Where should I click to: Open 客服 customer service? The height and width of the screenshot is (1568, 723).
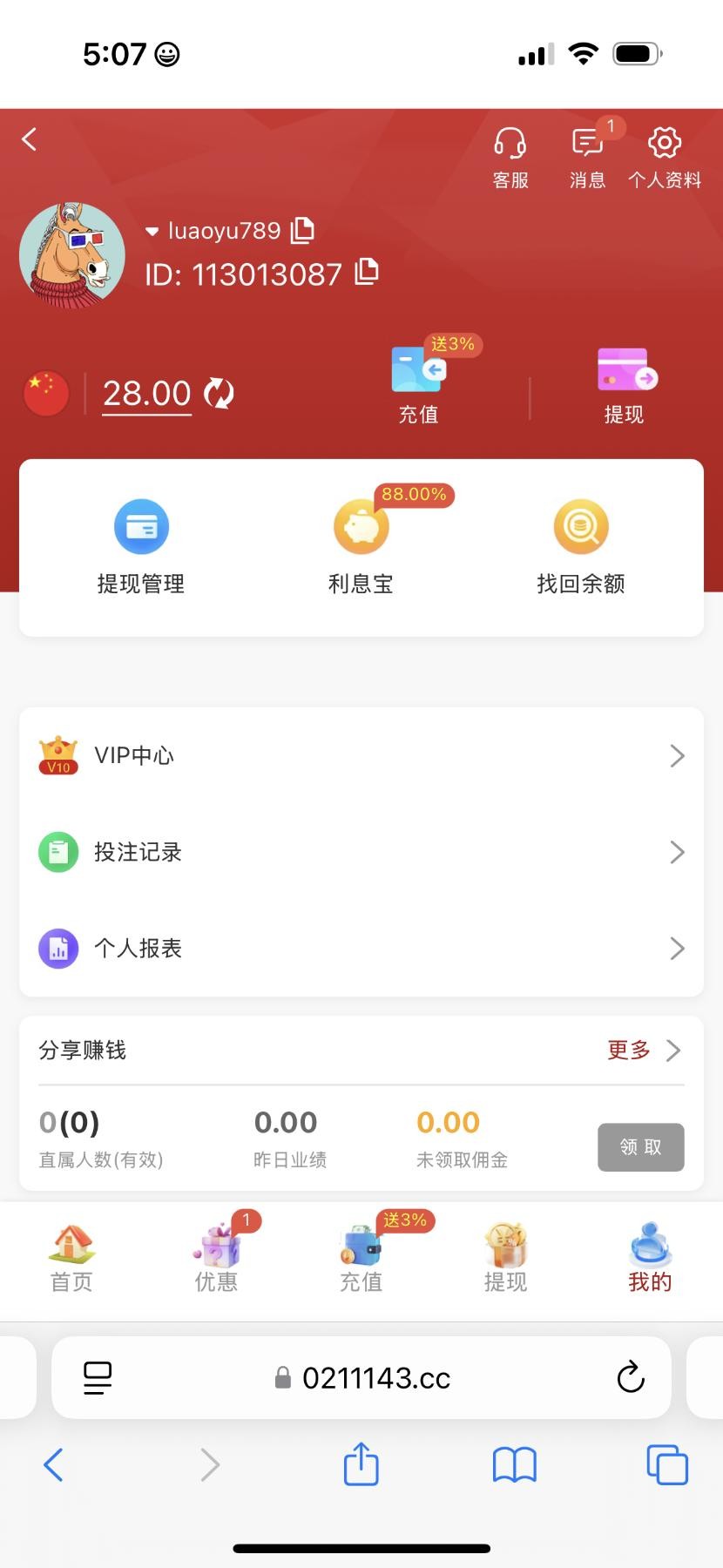(510, 157)
